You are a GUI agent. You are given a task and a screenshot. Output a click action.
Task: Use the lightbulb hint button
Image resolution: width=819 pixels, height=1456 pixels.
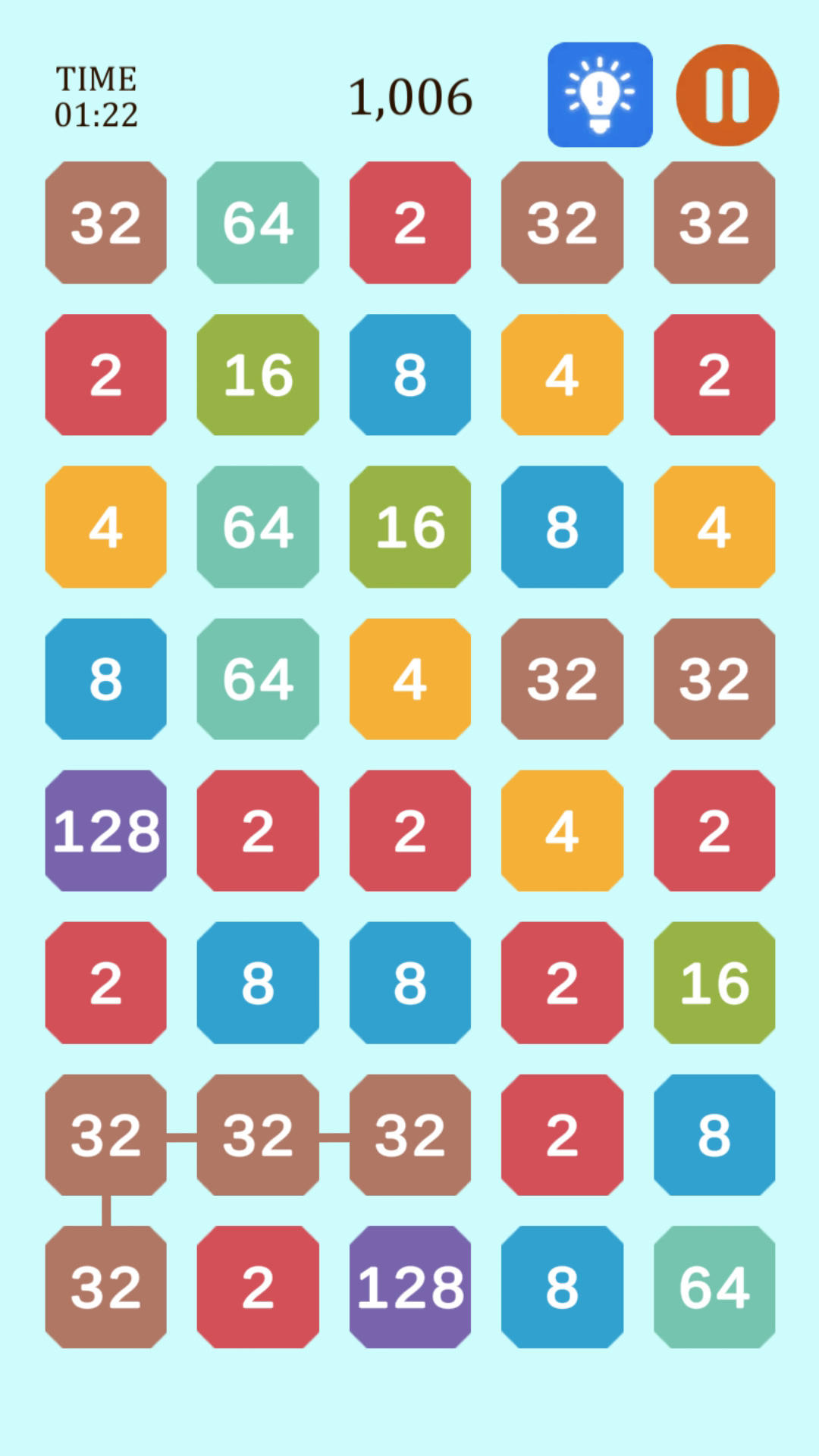pyautogui.click(x=600, y=95)
